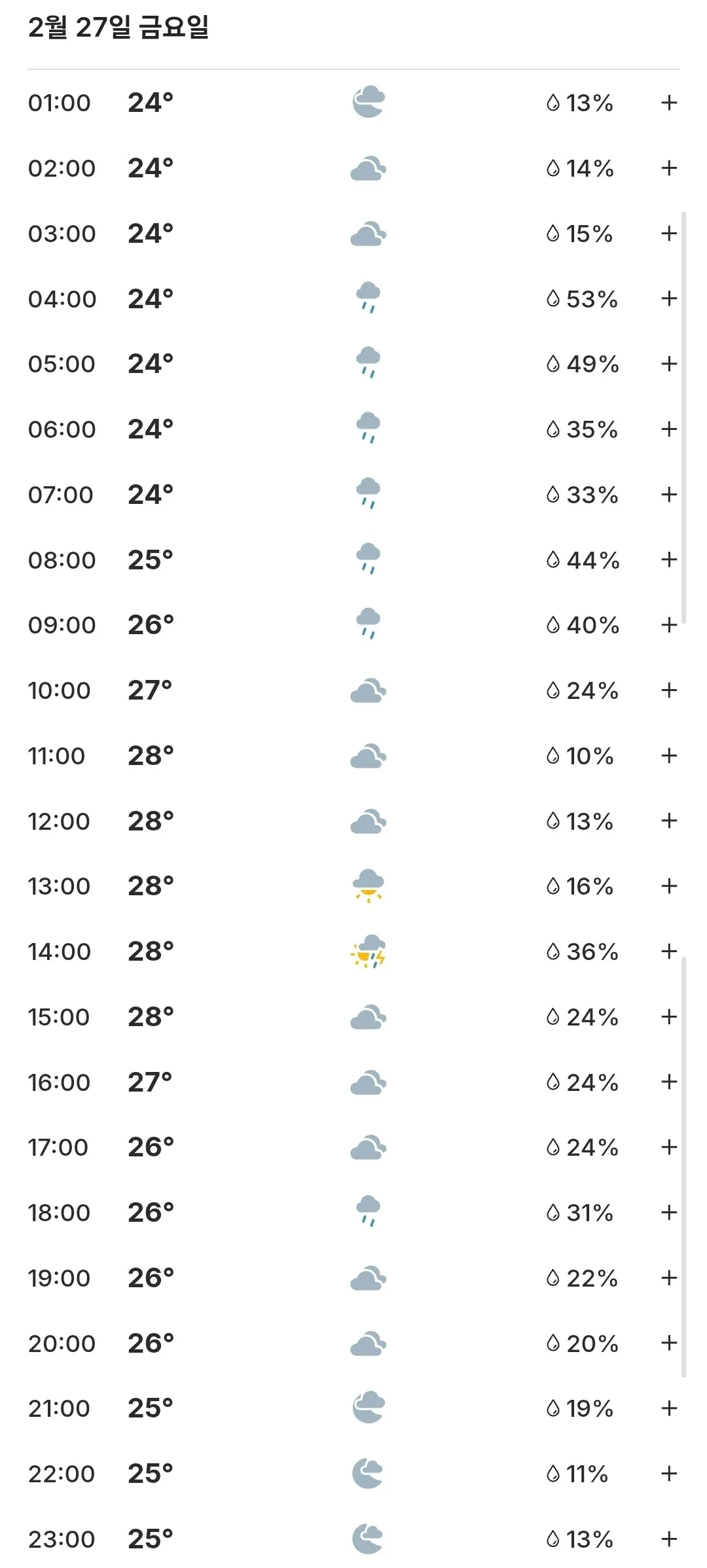The width and height of the screenshot is (707, 1568).
Task: Show more for the 07:00 forecast
Action: coord(668,495)
